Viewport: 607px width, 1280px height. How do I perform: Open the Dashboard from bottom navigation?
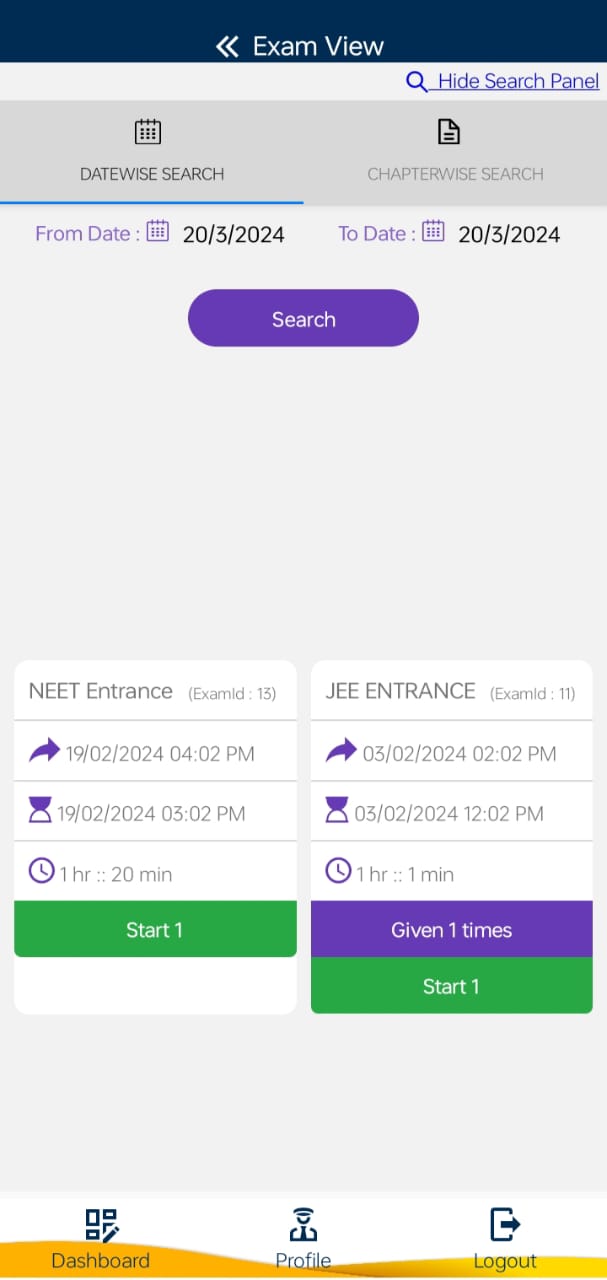tap(101, 1239)
